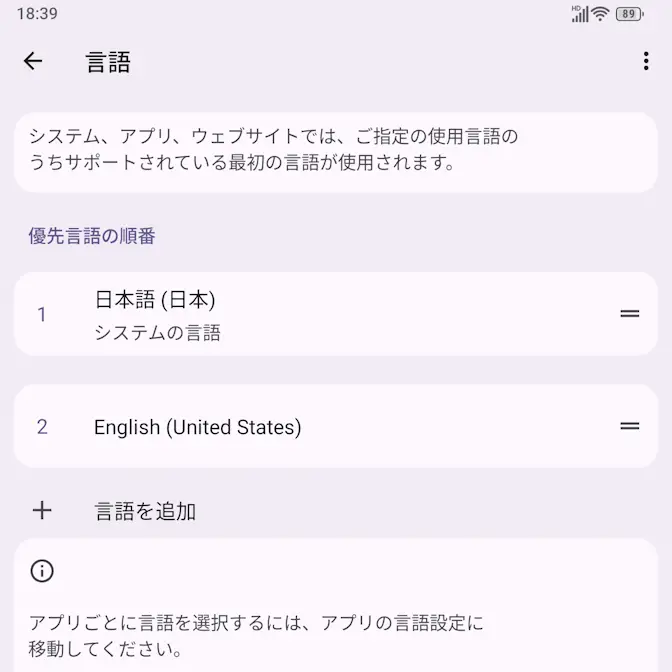Open the overflow menu
This screenshot has height=672, width=672.
click(x=646, y=61)
